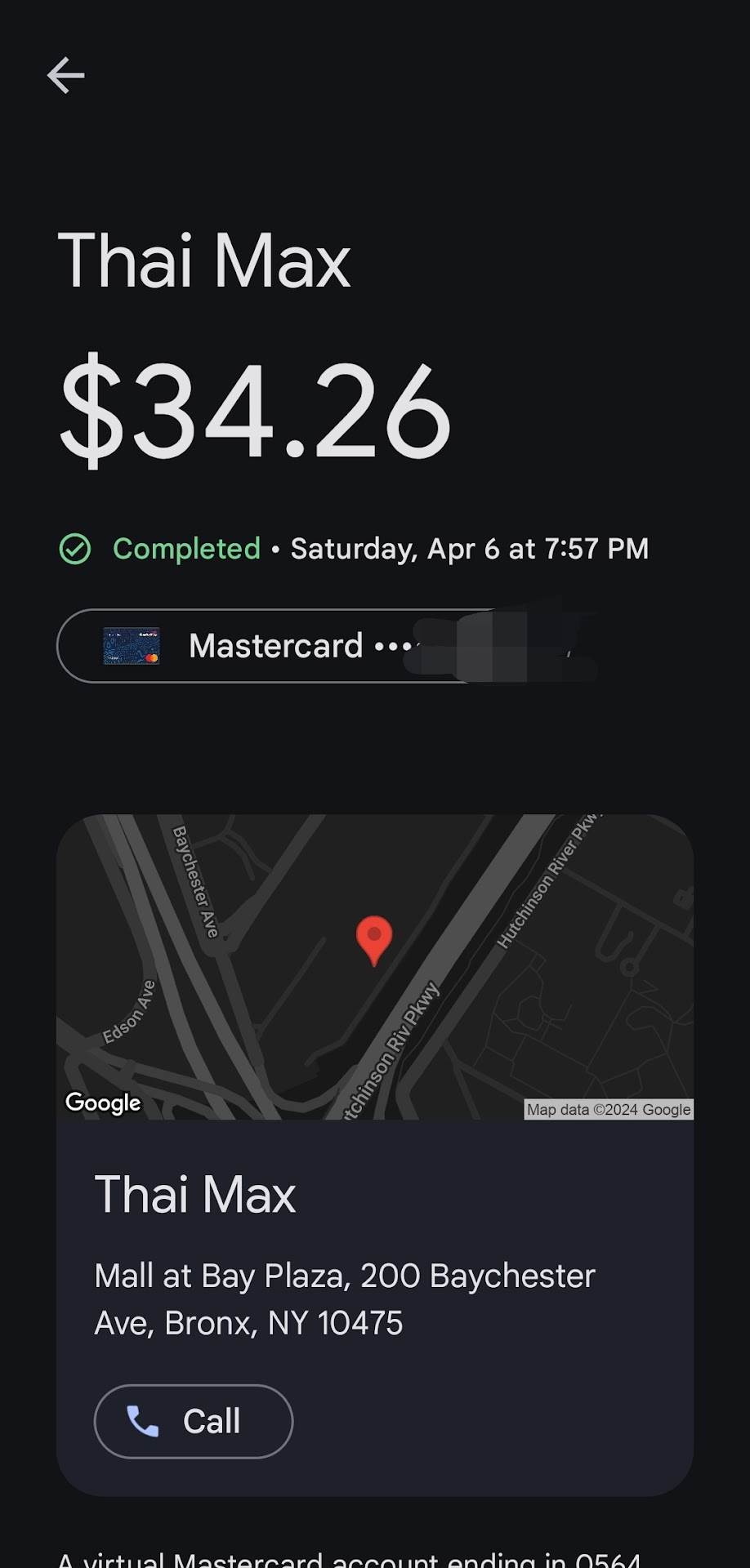Go back using the arrow icon
Screen dimensions: 750x1568
(x=65, y=76)
